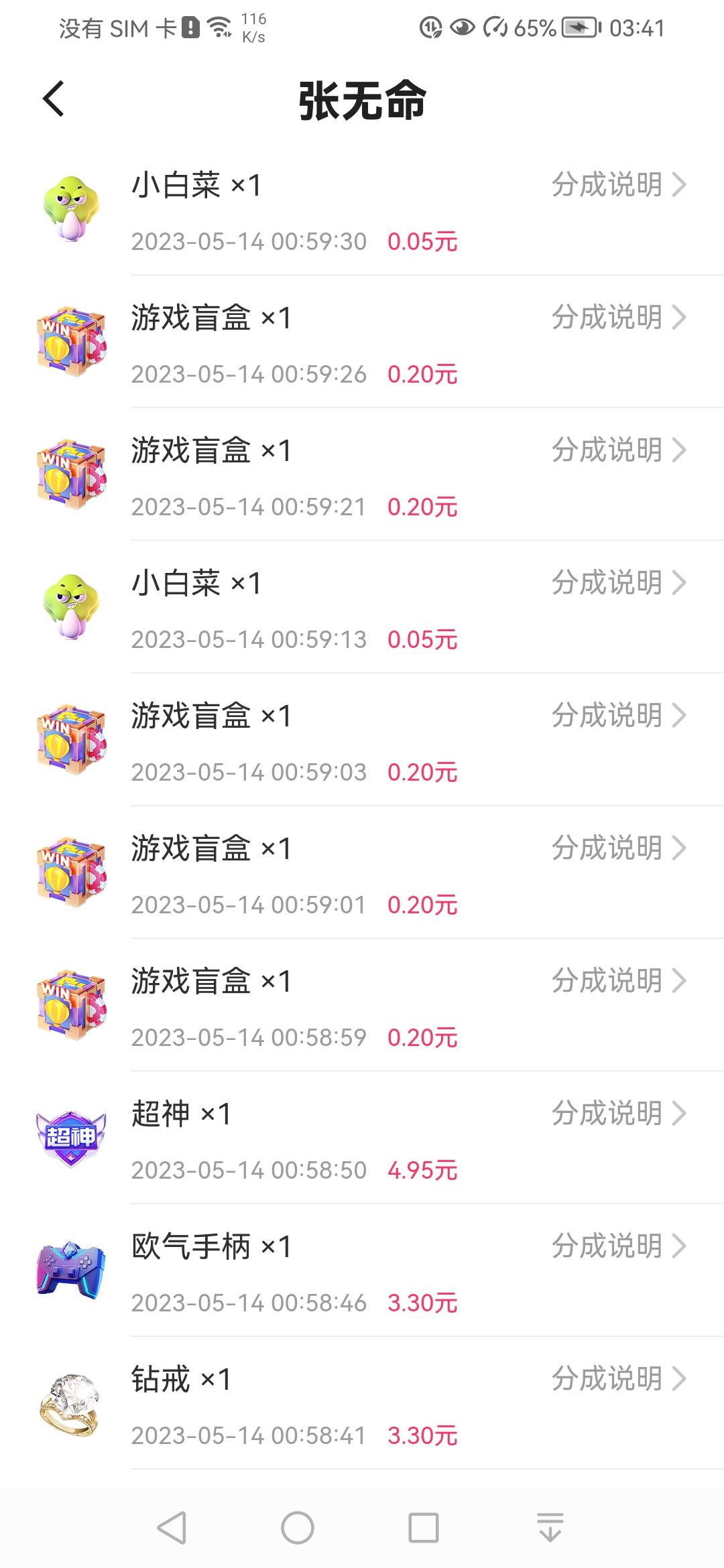View 分成说明 for 游戏盲盒 at 00:58:59

618,981
